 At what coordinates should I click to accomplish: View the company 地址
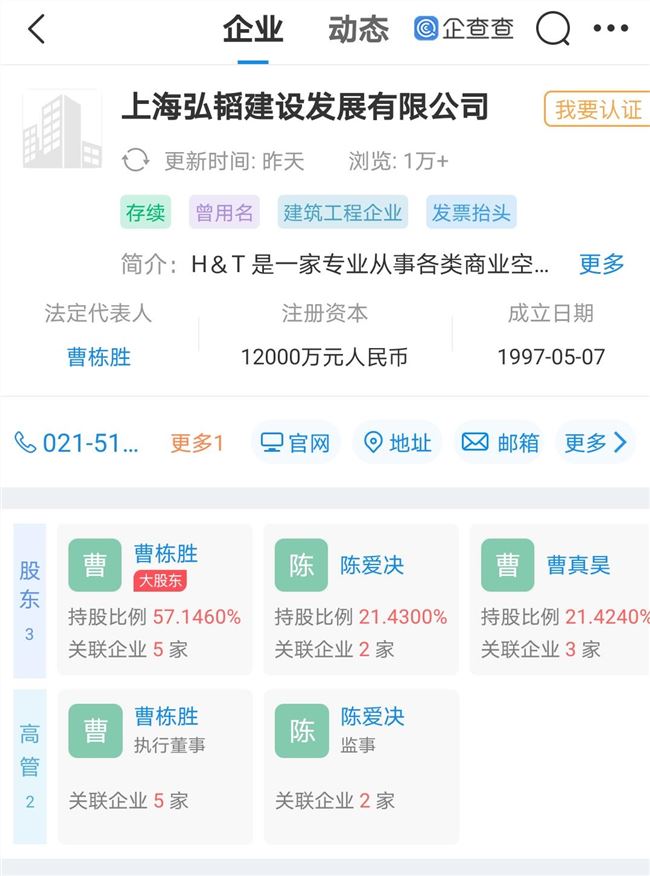pos(398,442)
